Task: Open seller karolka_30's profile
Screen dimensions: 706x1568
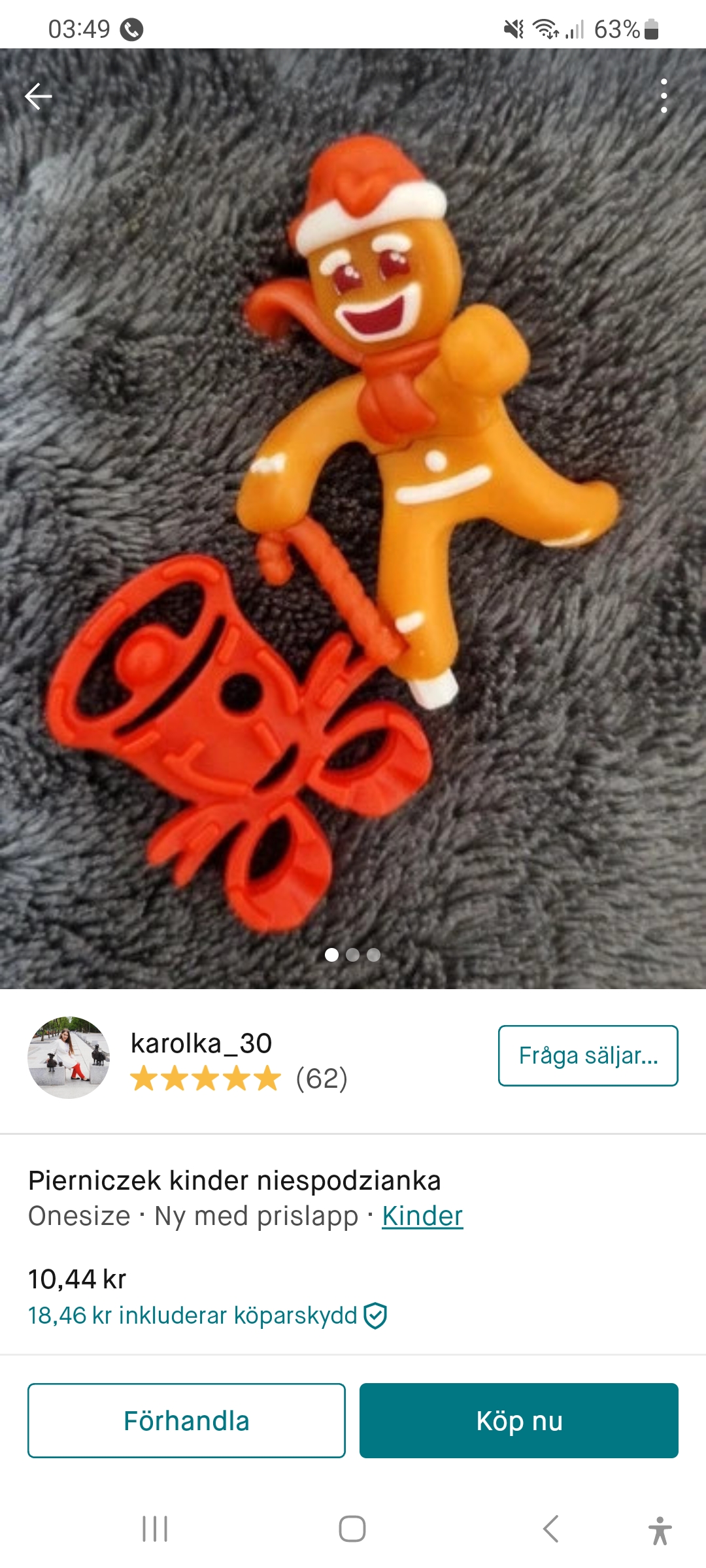Action: 201,1043
